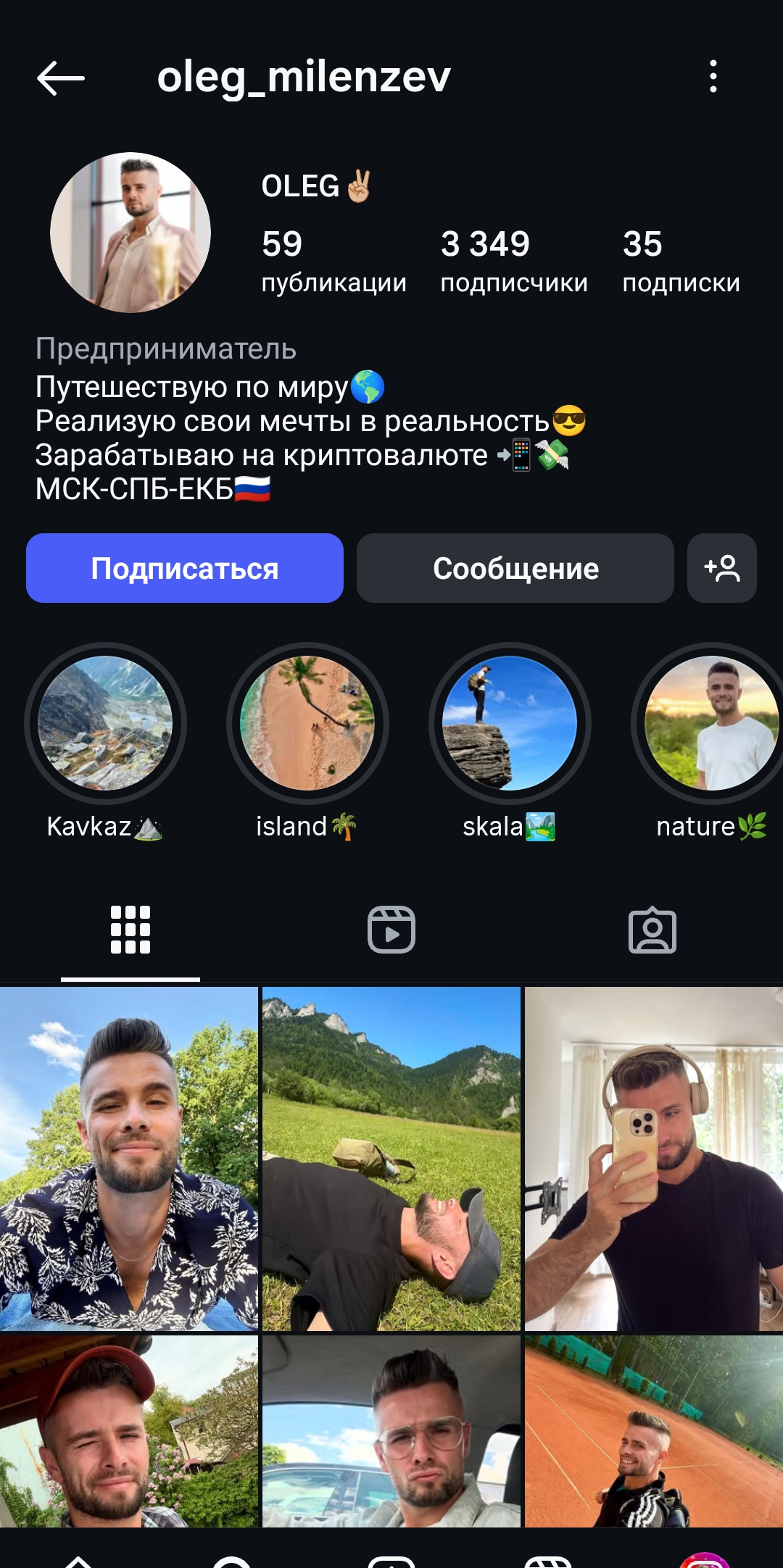Open the 35 подписки list
This screenshot has height=1568, width=783.
[680, 261]
